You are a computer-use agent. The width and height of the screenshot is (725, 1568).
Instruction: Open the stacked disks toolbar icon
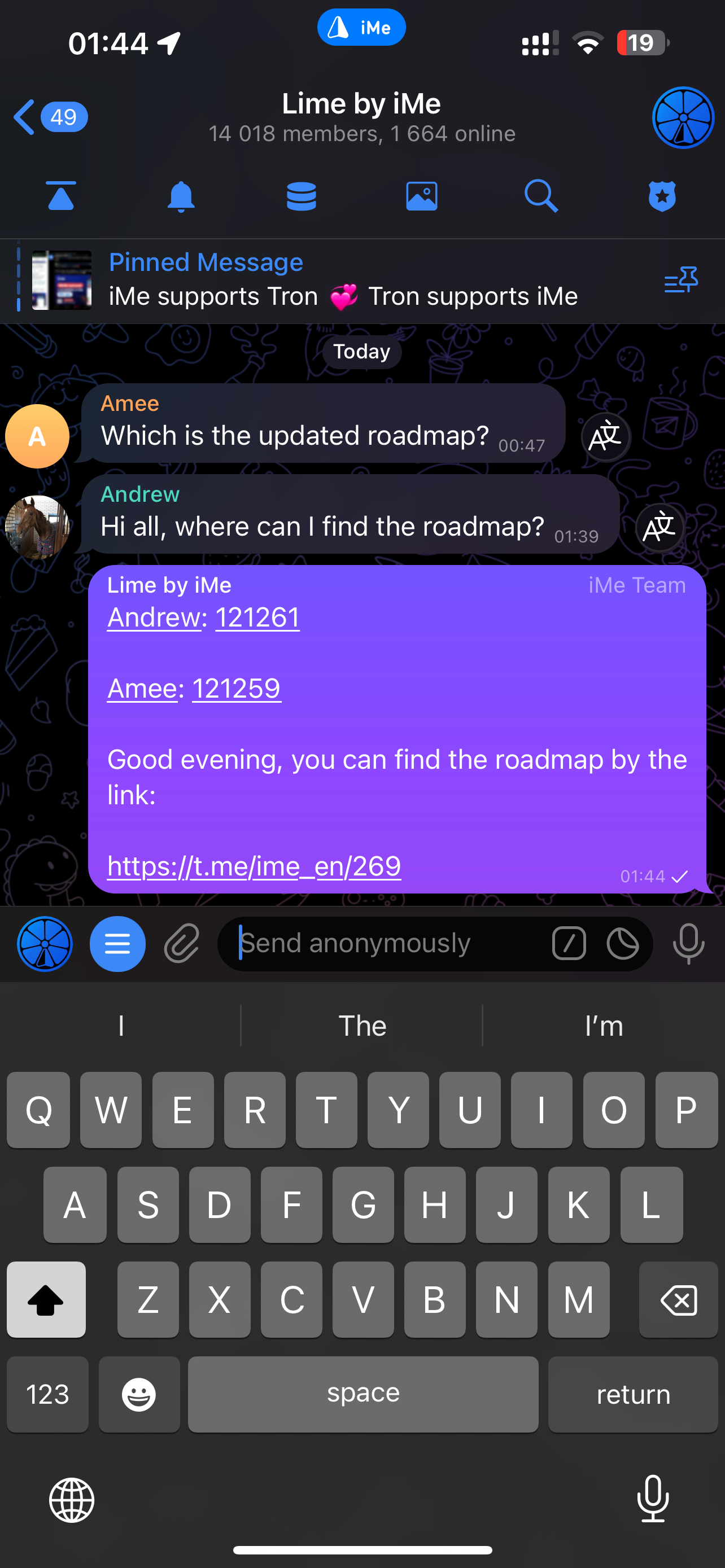click(302, 196)
